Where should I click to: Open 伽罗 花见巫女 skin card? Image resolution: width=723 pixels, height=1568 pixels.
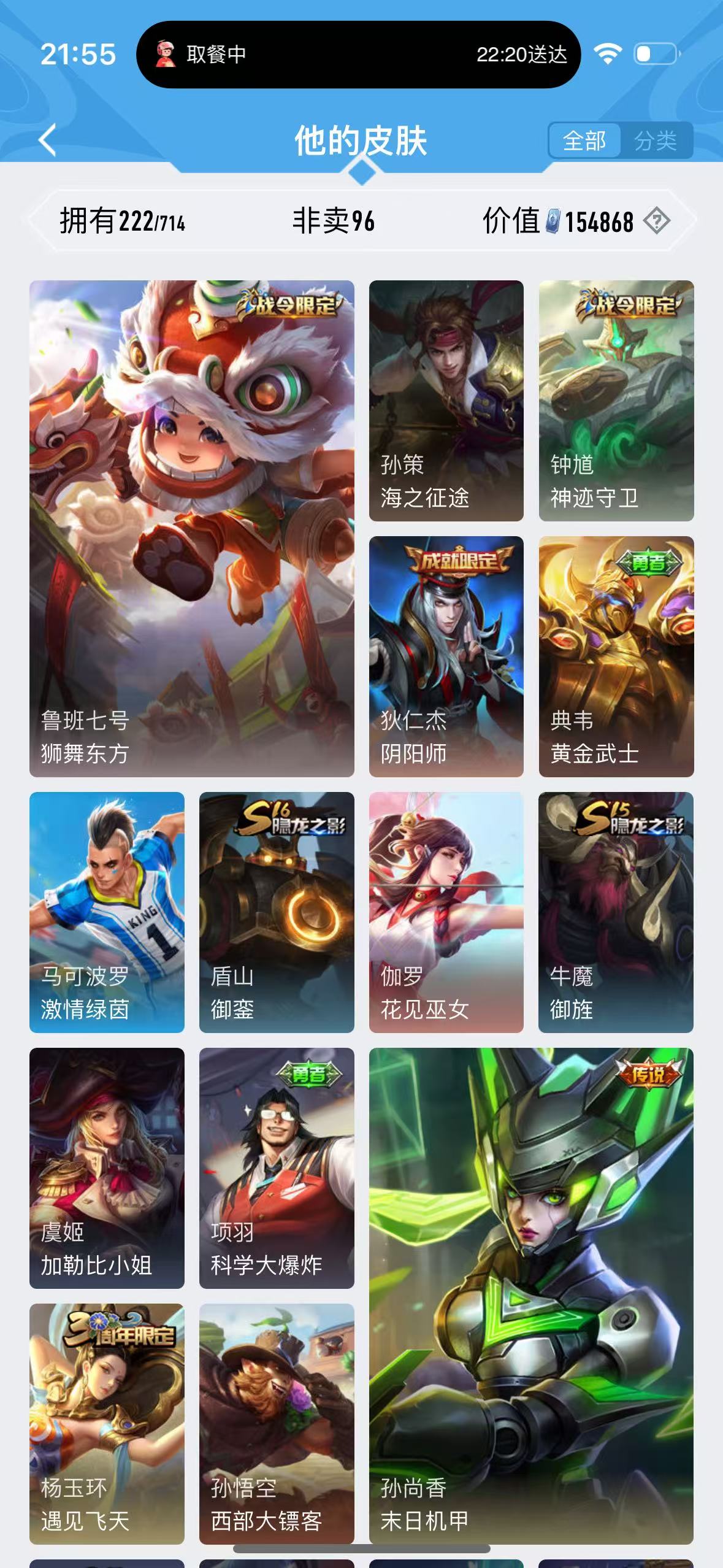point(446,912)
